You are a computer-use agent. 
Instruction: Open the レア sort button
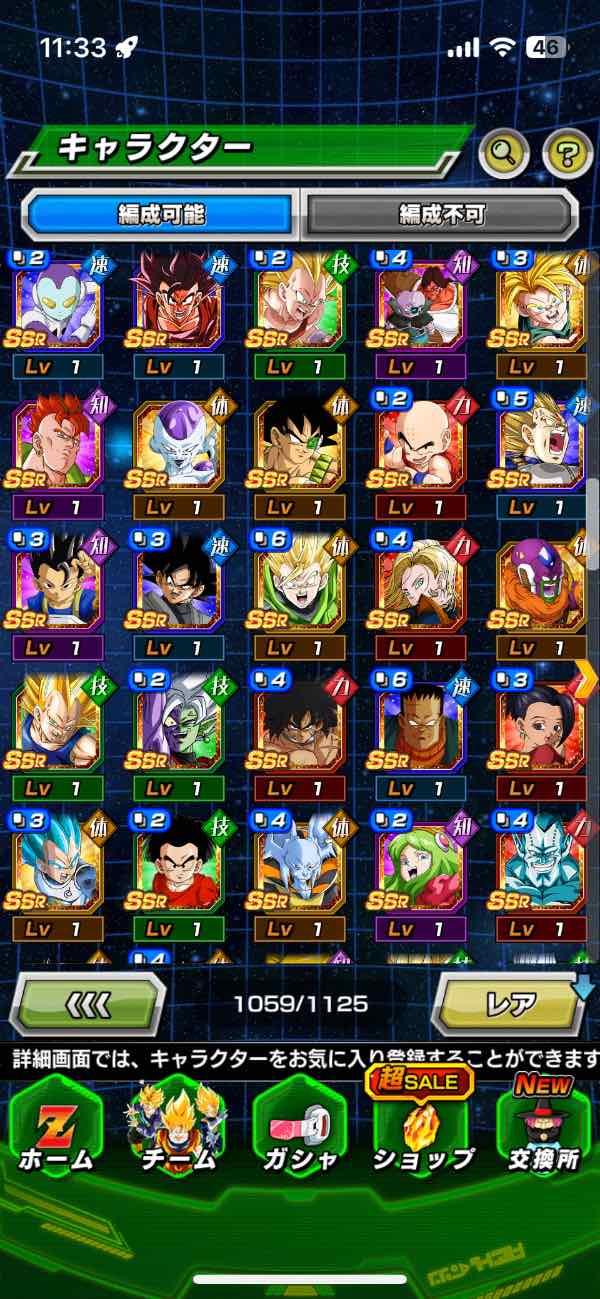509,1002
